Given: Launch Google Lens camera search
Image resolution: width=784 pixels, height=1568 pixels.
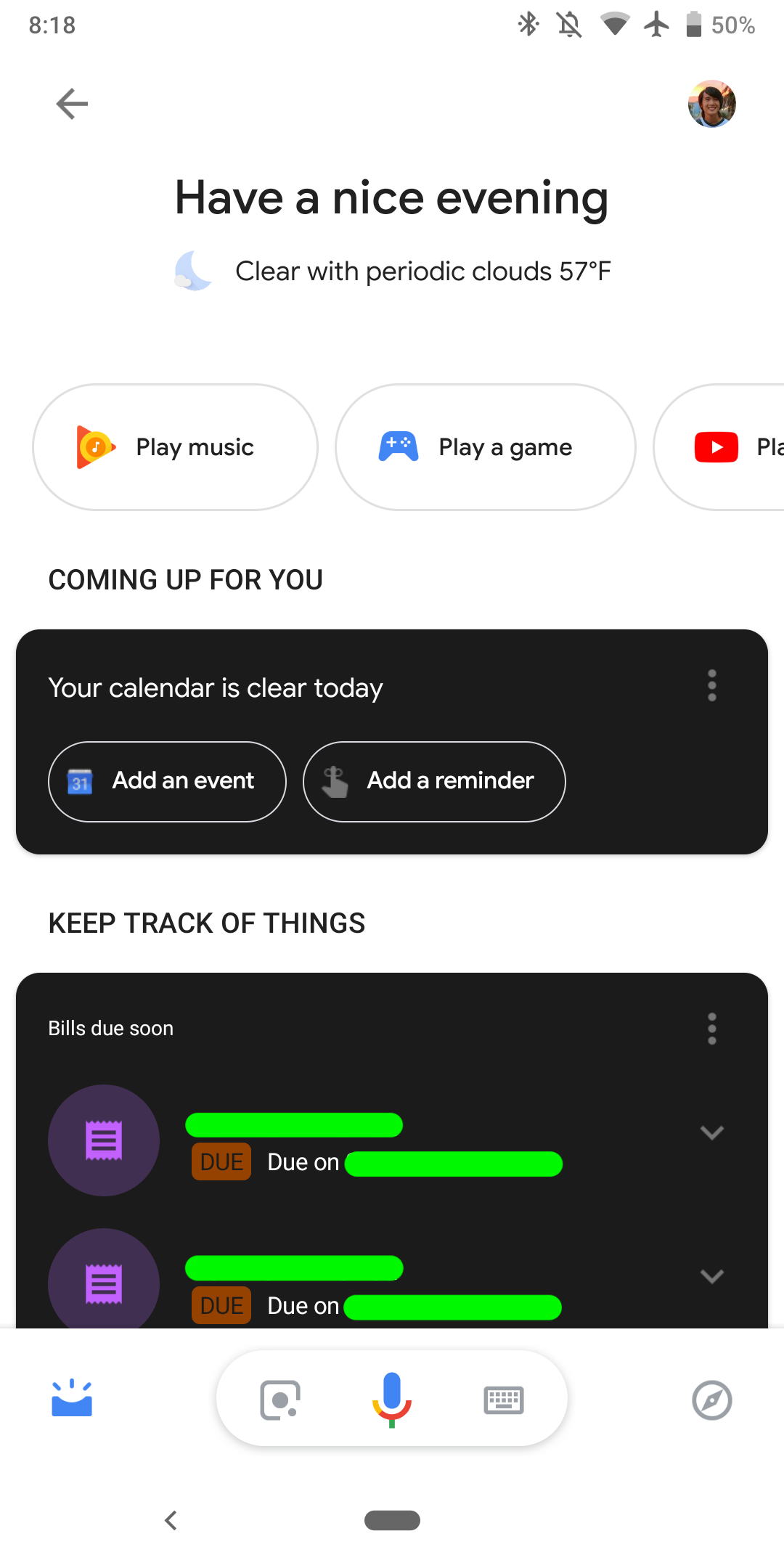Looking at the screenshot, I should [280, 1400].
